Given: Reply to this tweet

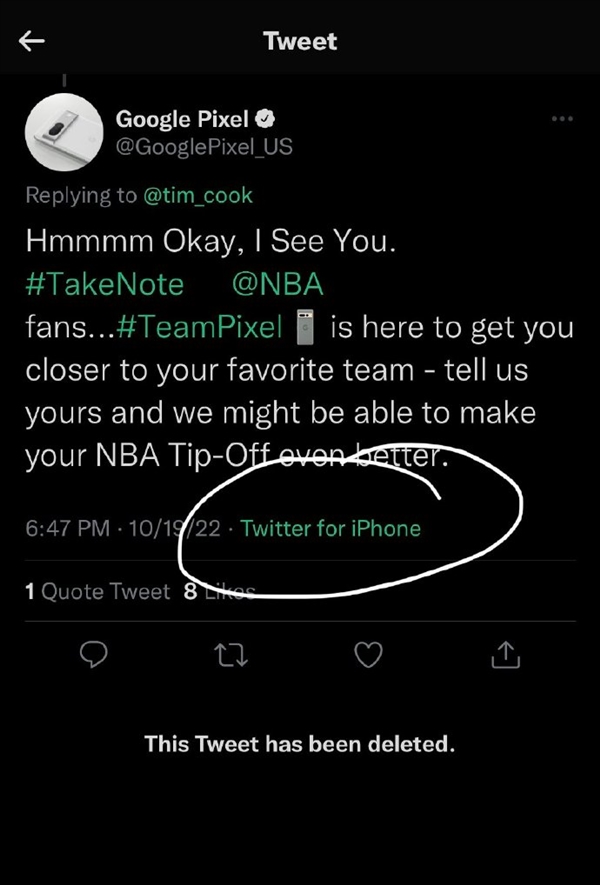Looking at the screenshot, I should coord(94,655).
